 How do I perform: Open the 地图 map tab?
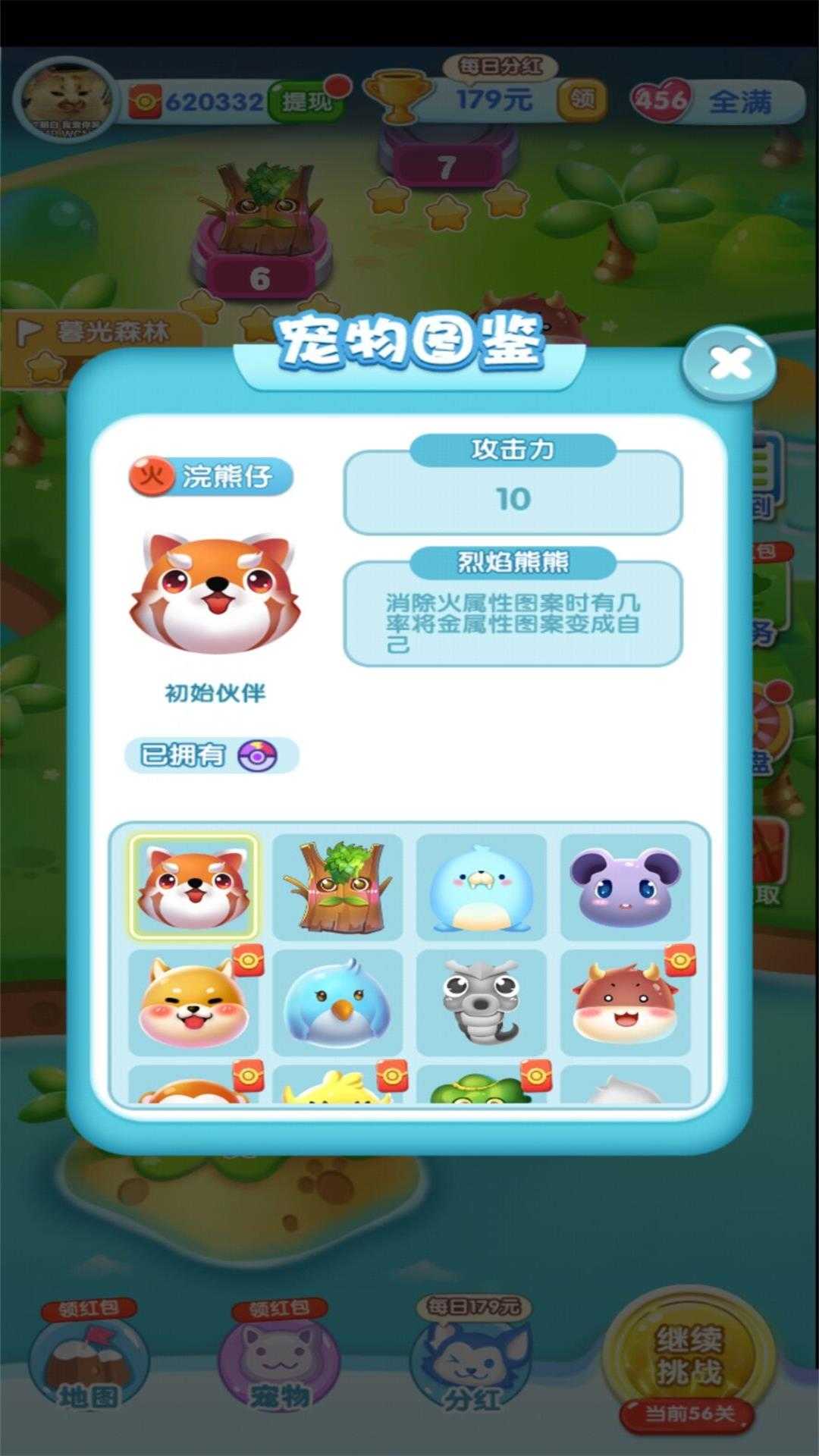pos(89,1360)
